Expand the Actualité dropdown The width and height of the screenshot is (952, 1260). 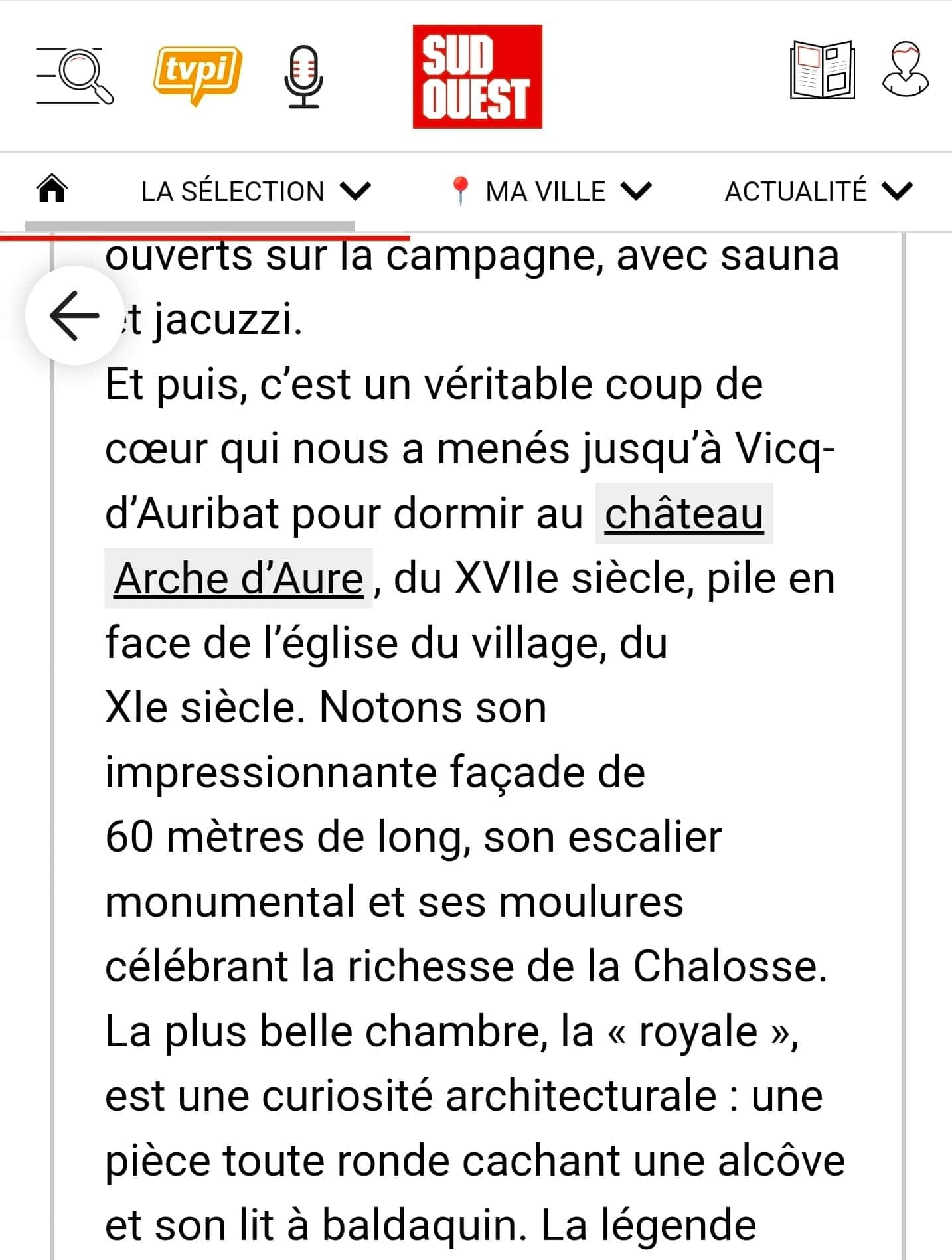[819, 192]
